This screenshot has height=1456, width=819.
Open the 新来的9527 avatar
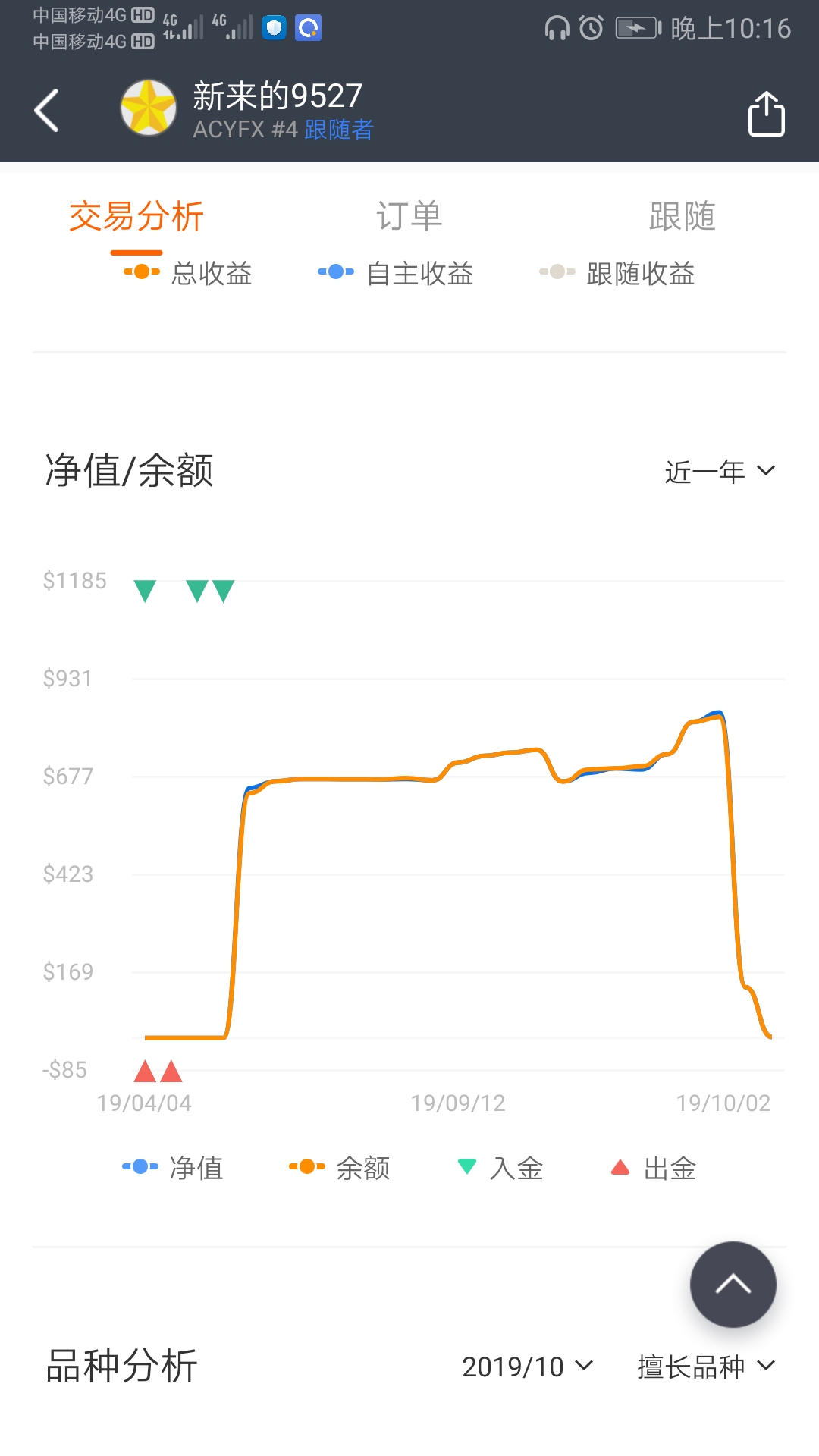click(x=149, y=108)
